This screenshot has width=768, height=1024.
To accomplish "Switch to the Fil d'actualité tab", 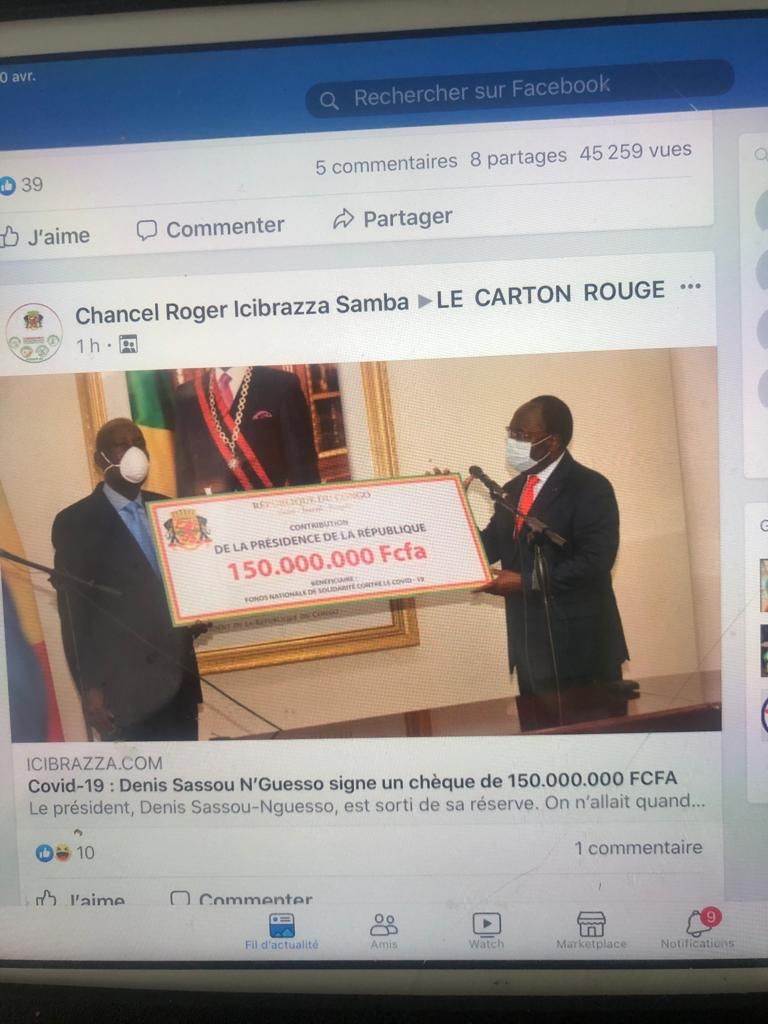I will (282, 930).
